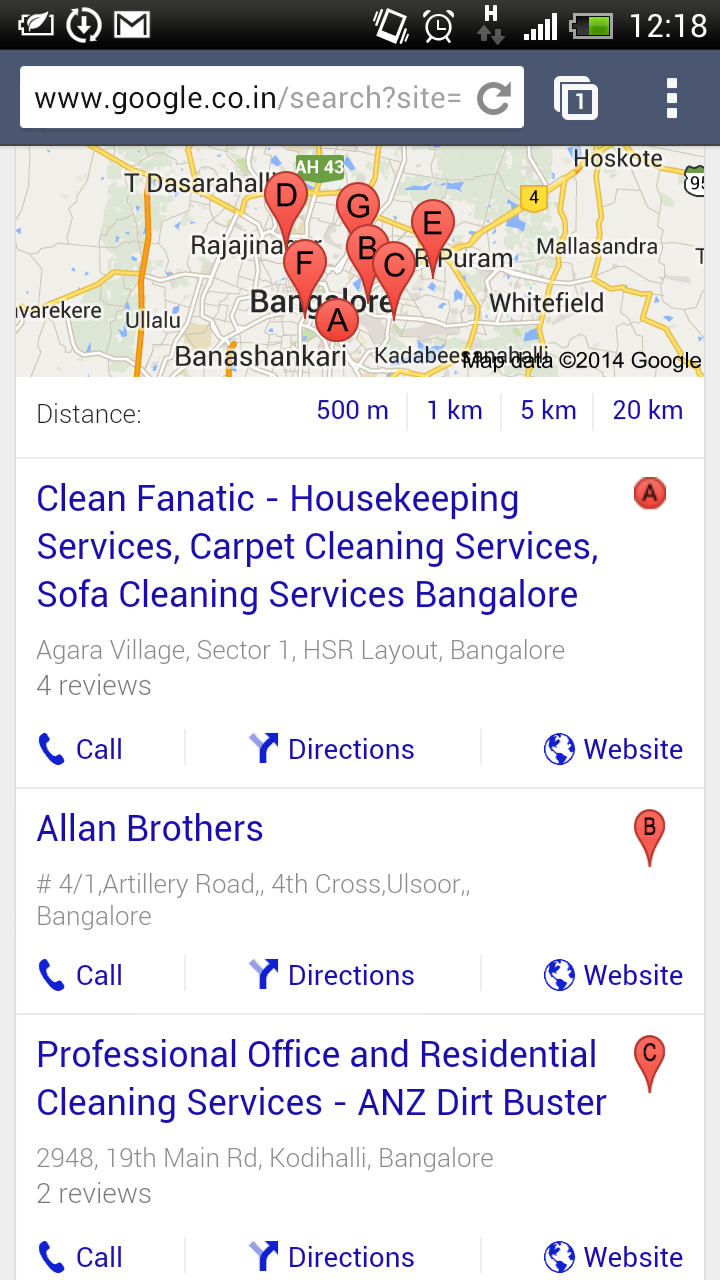Visit the Allan Brothers website
720x1280 pixels.
point(614,975)
